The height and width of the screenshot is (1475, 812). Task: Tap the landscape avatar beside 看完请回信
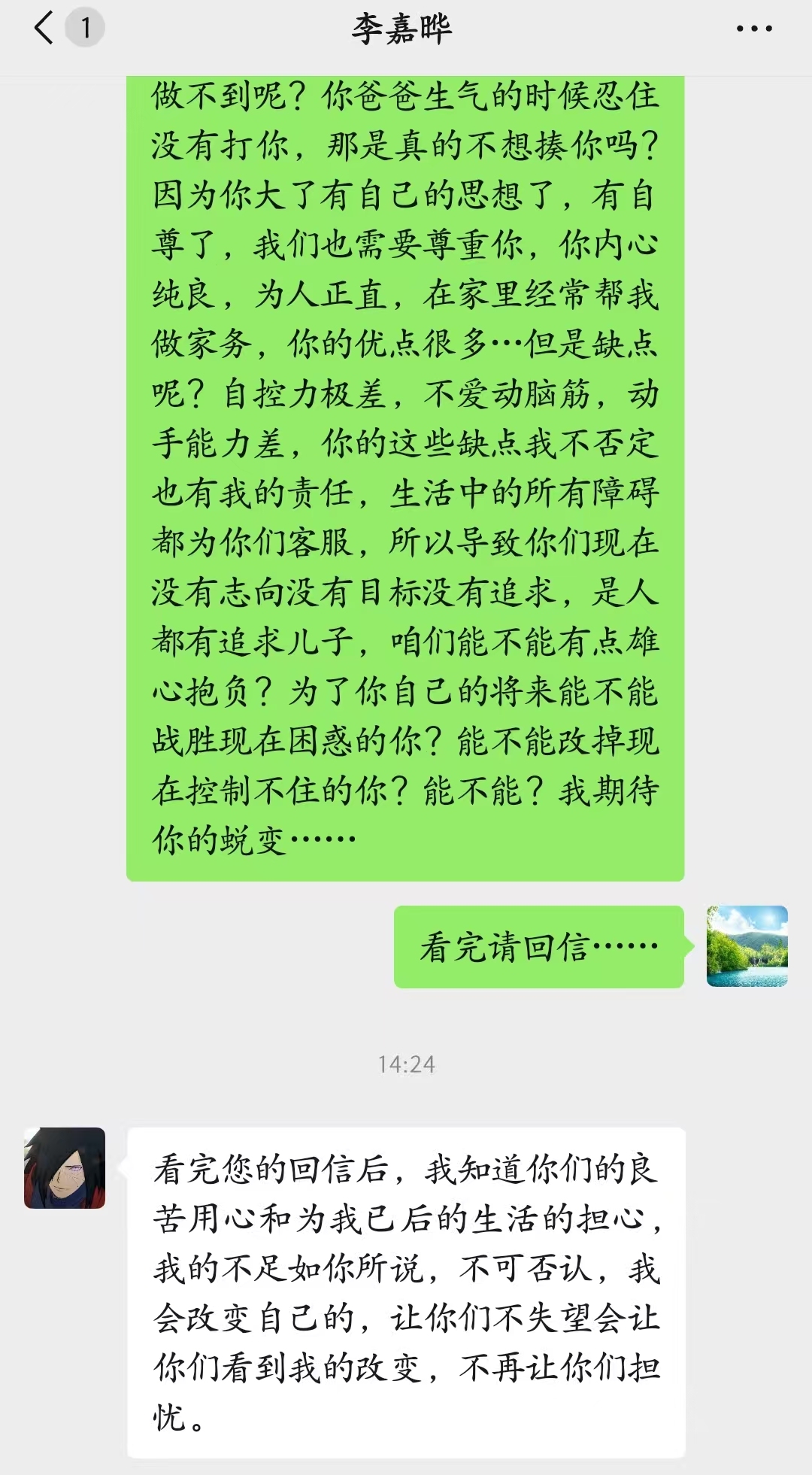pyautogui.click(x=747, y=946)
